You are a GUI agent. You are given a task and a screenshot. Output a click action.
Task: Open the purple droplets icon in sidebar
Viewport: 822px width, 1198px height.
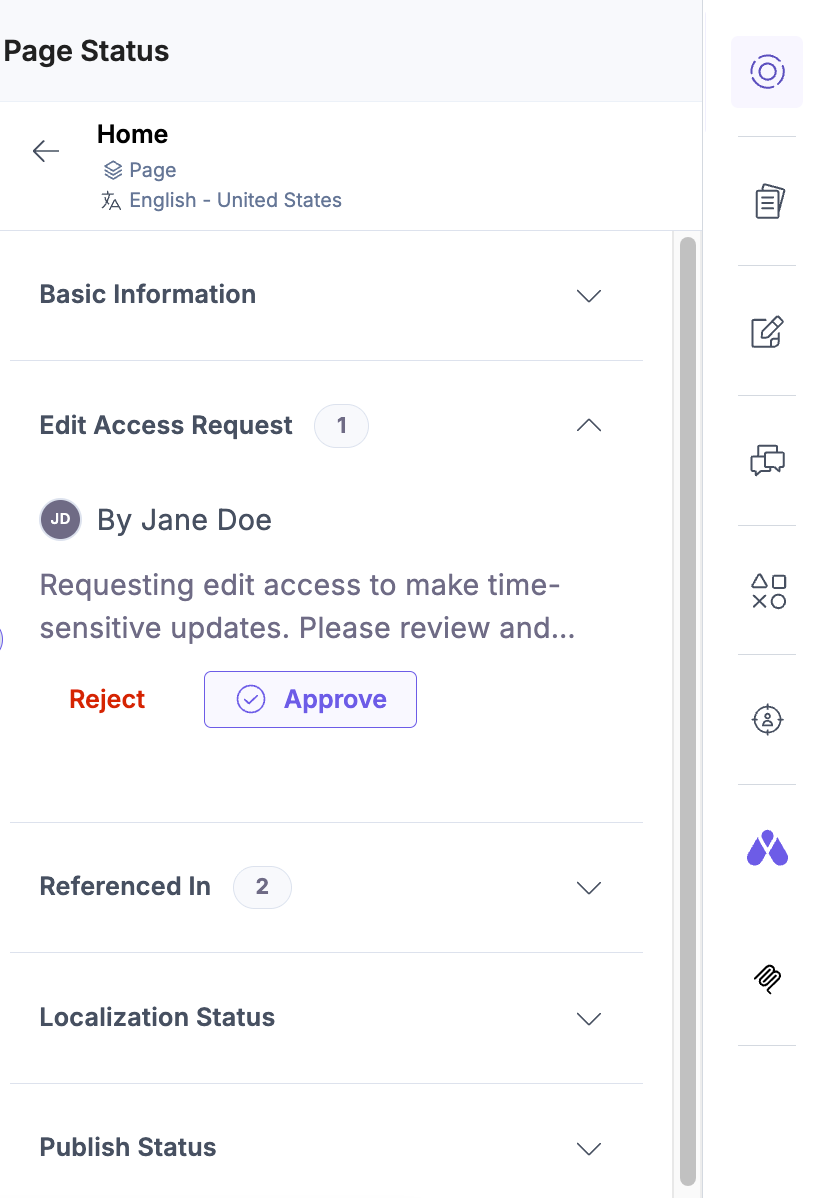click(x=767, y=850)
